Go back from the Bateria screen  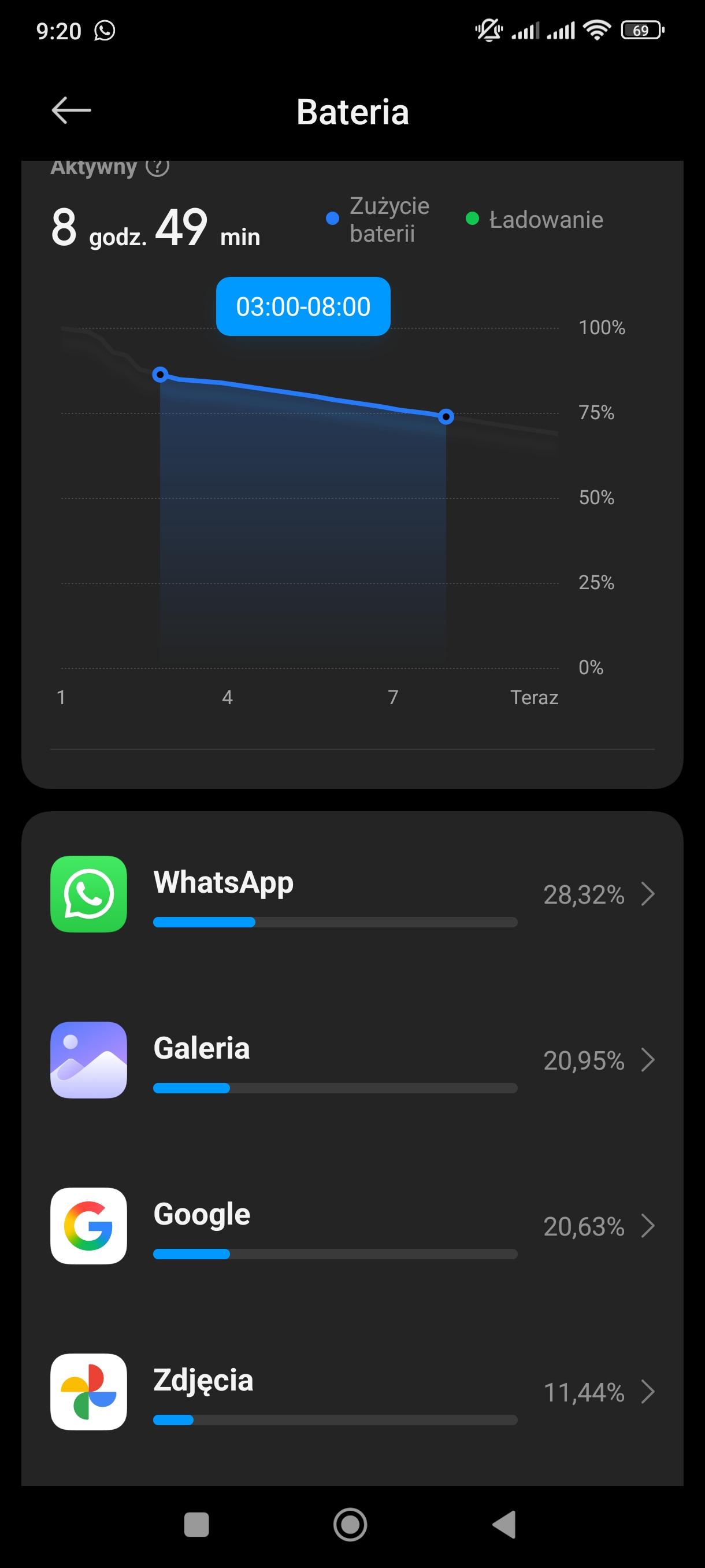click(71, 110)
